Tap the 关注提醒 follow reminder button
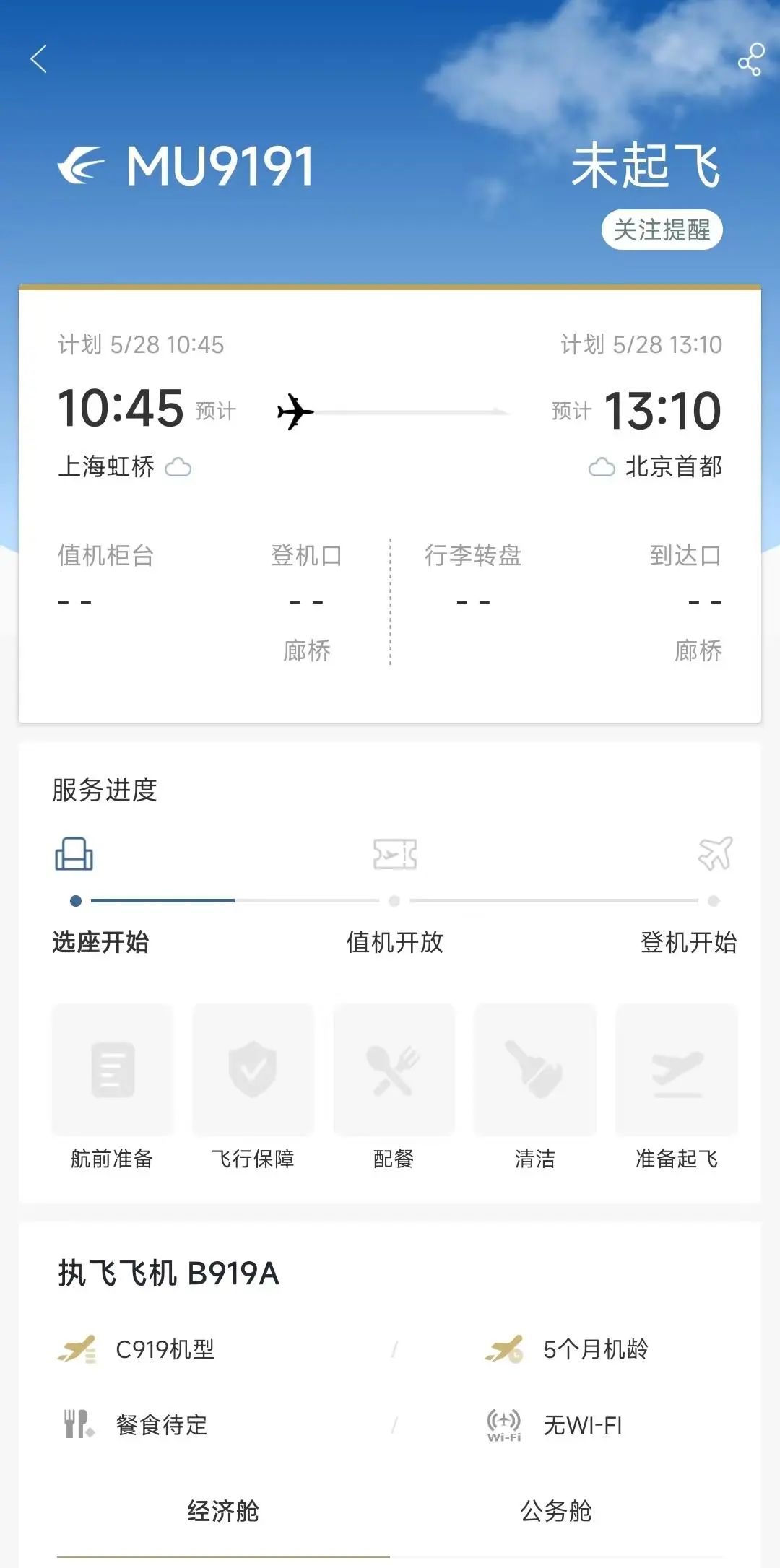The width and height of the screenshot is (780, 1568). click(662, 230)
